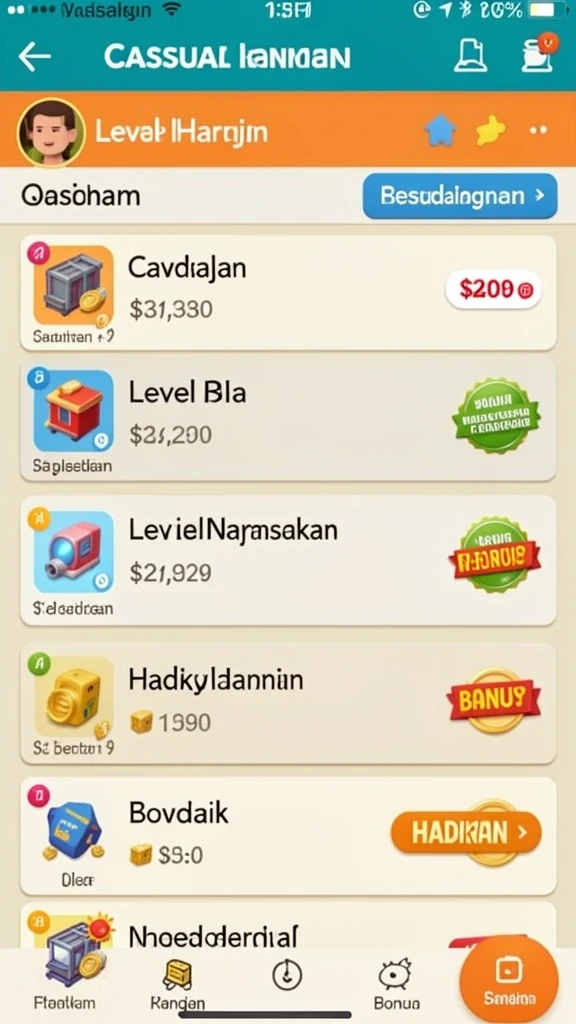
Task: Open the top-right icon with red badge
Action: click(x=537, y=53)
